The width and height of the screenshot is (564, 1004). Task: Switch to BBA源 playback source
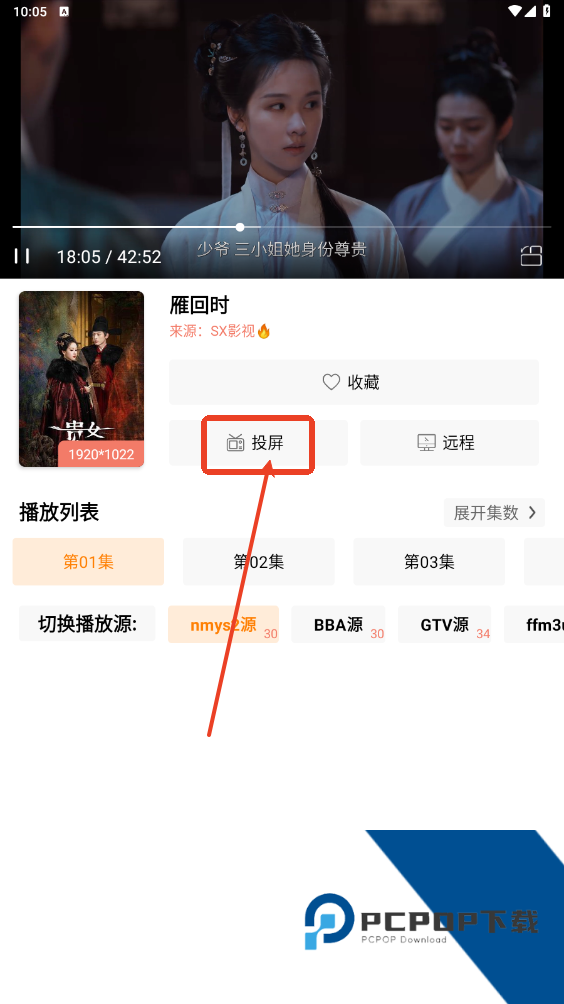pos(338,624)
